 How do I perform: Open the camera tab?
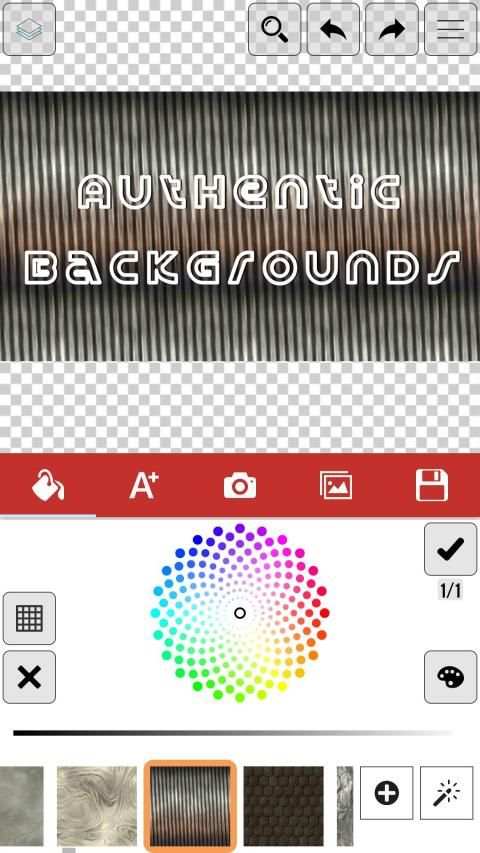click(240, 485)
